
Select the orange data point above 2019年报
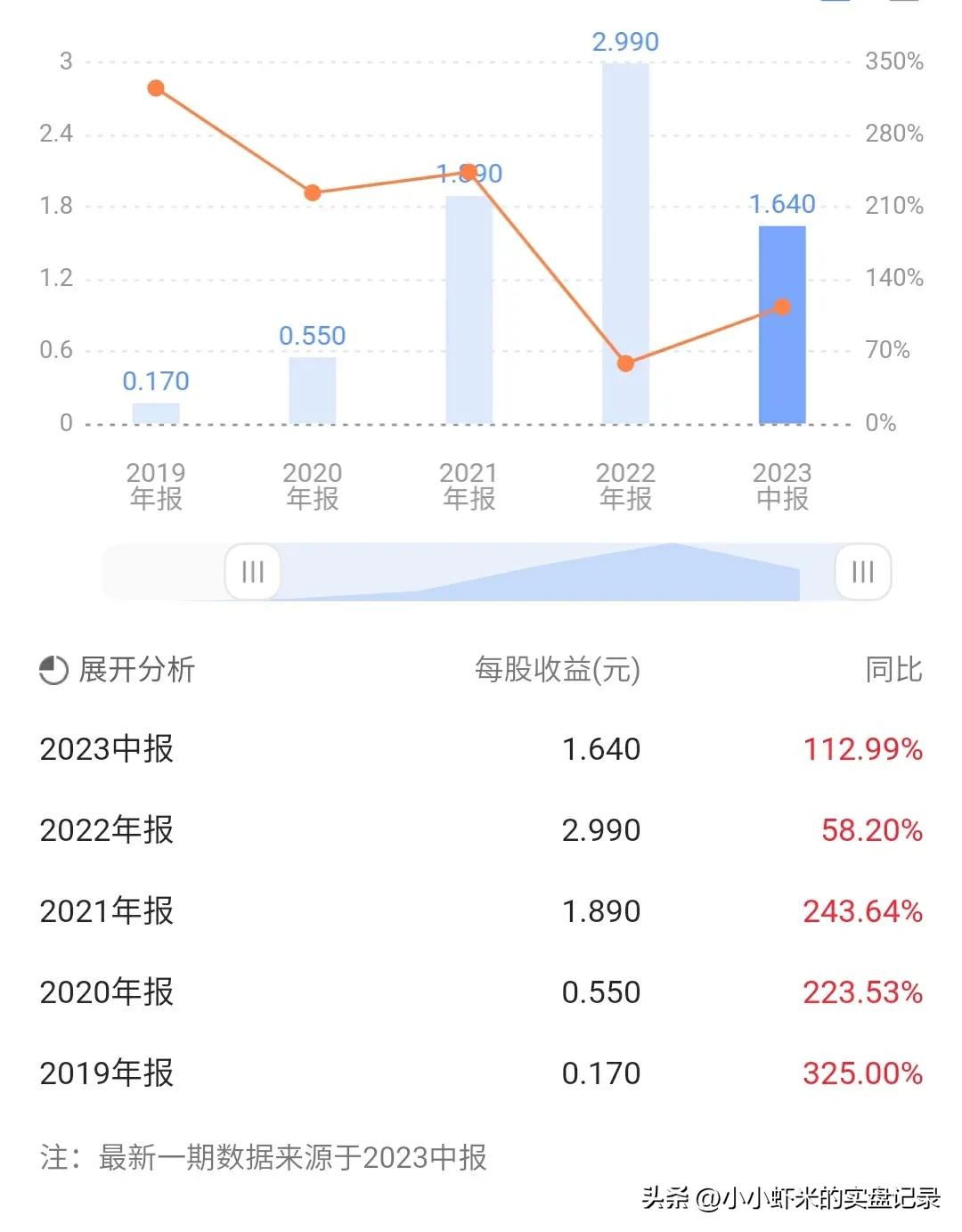156,87
